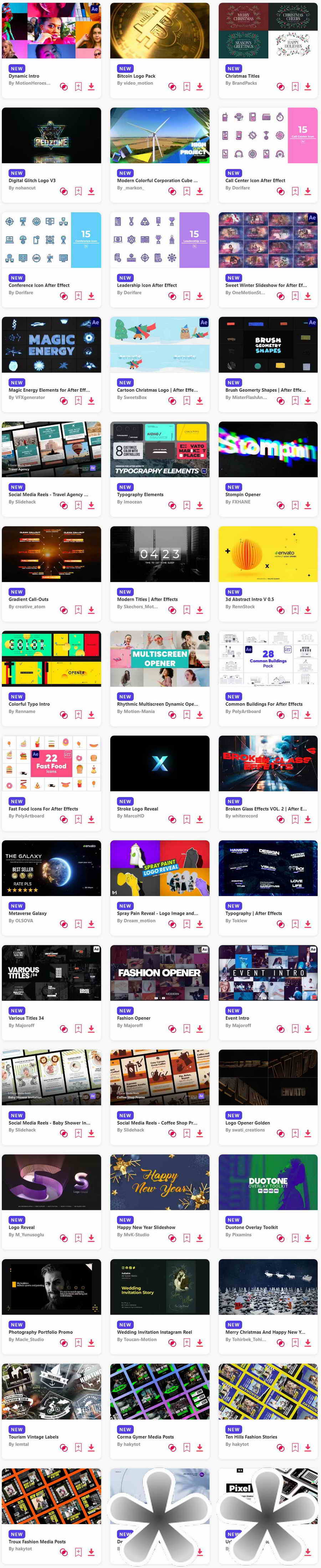The image size is (321, 1568).
Task: Bookmark the Fashion Opener template
Action: pos(187,1029)
